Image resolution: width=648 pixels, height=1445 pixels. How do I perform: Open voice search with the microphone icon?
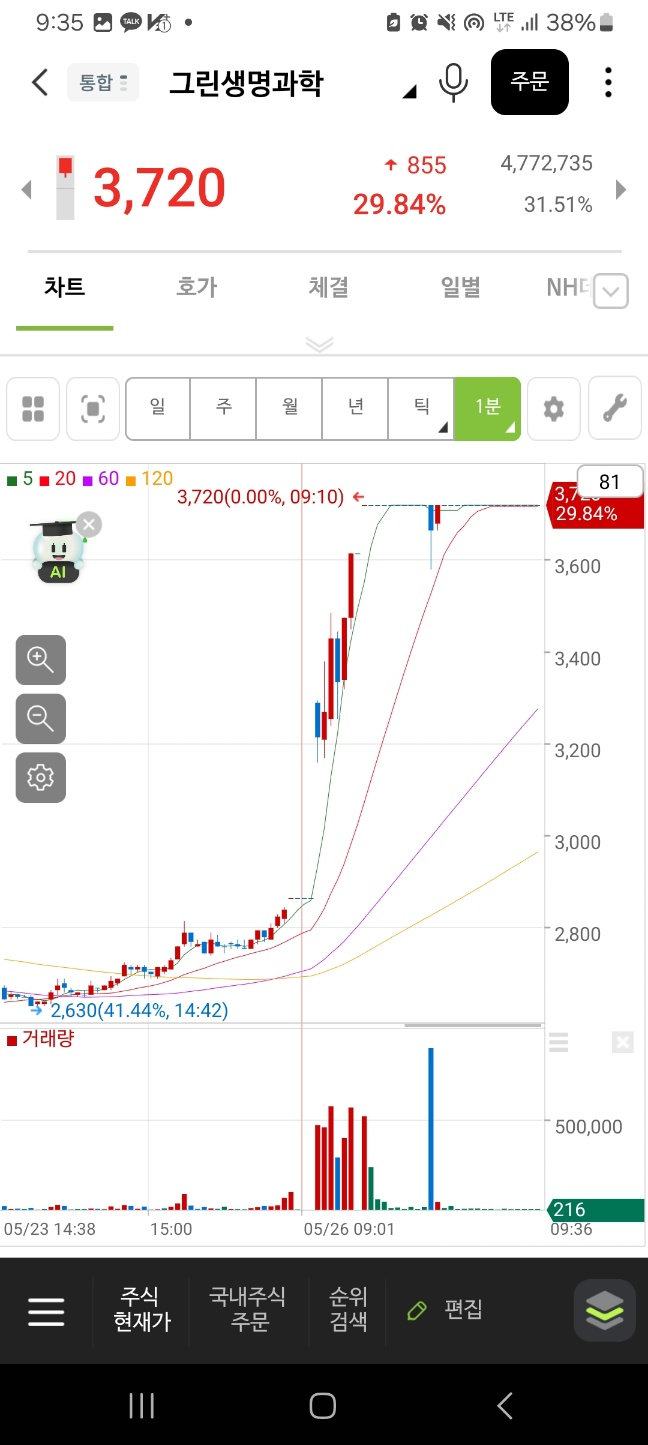453,82
